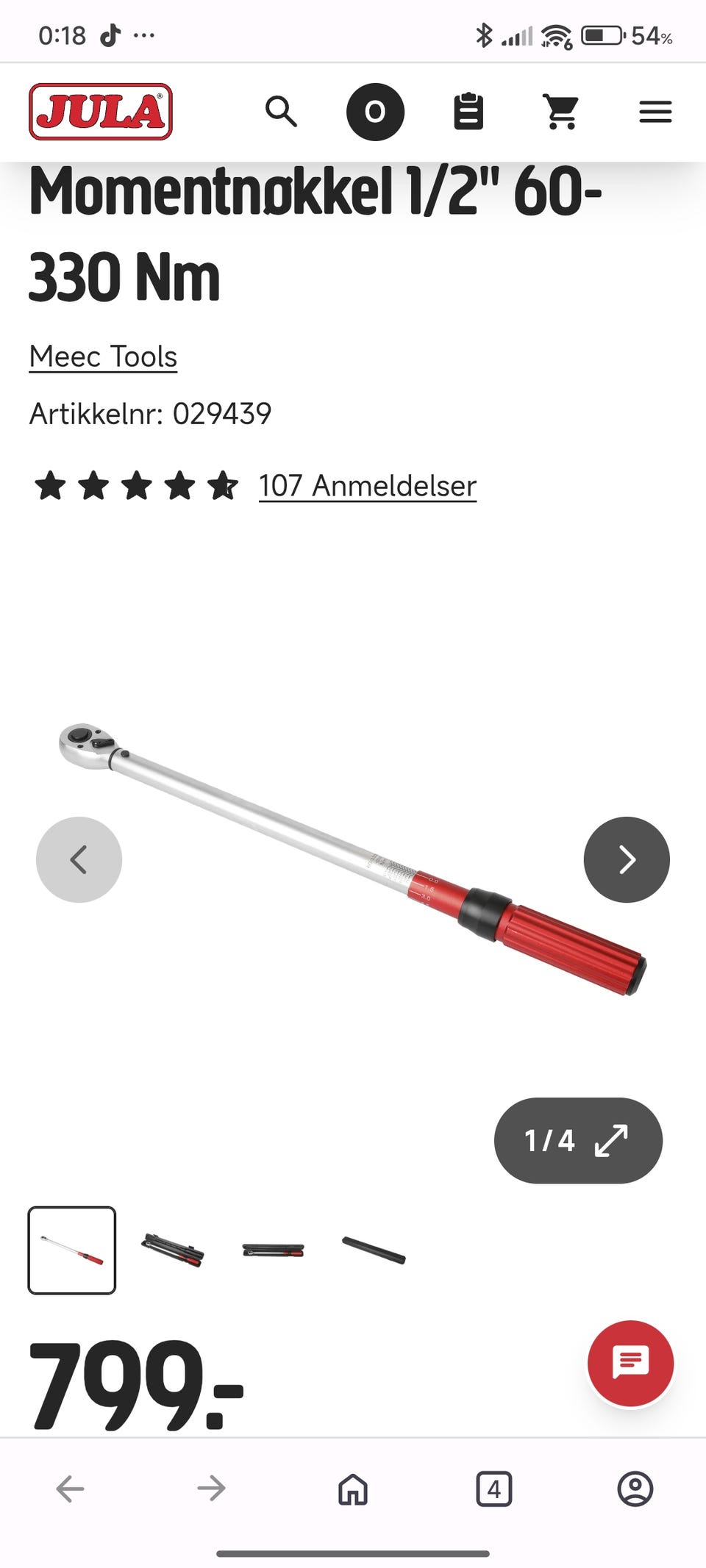Tap the round account icon in header

point(375,112)
